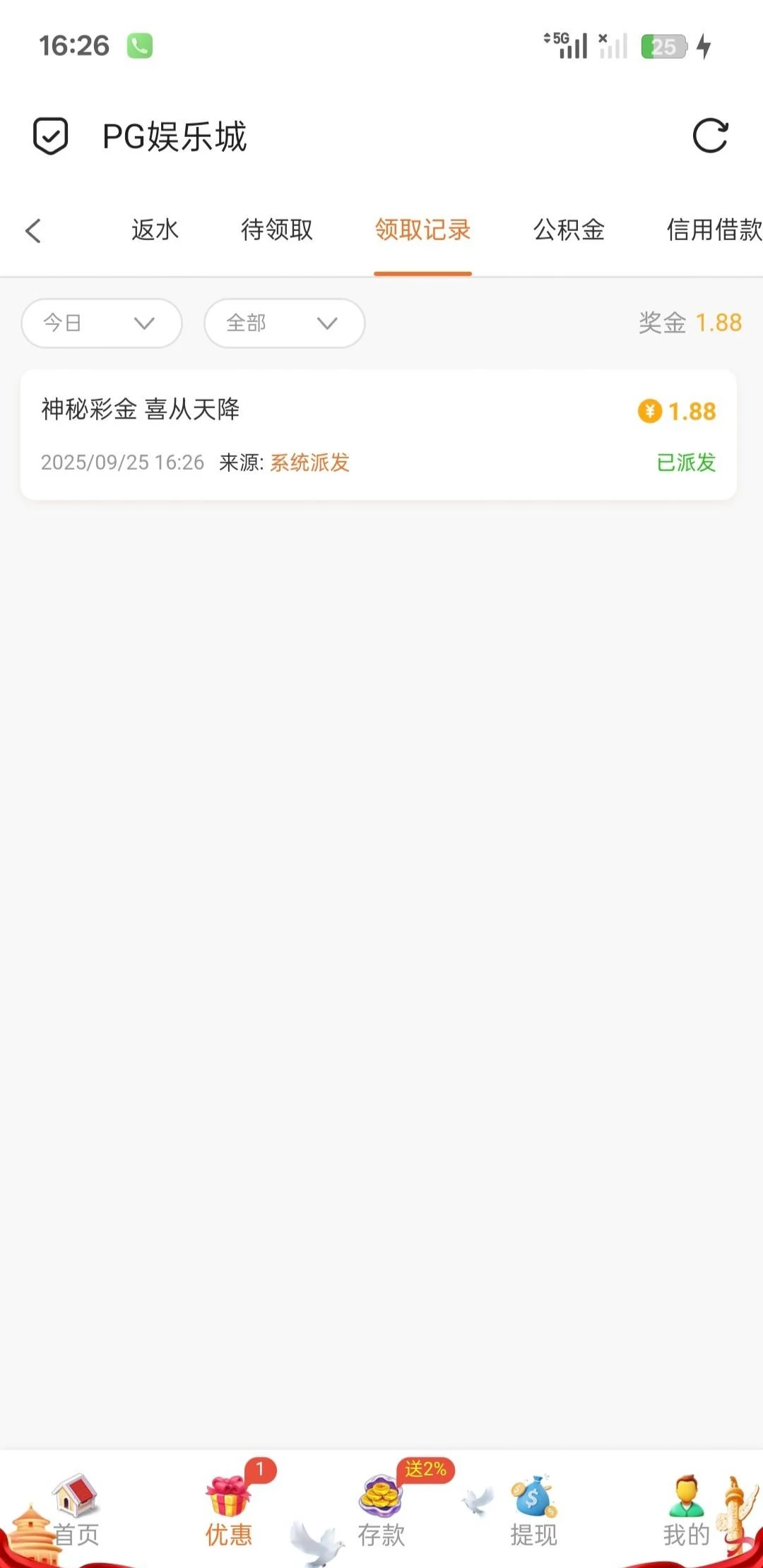Expand the 全部 type filter dropdown
763x1568 pixels.
pos(284,323)
